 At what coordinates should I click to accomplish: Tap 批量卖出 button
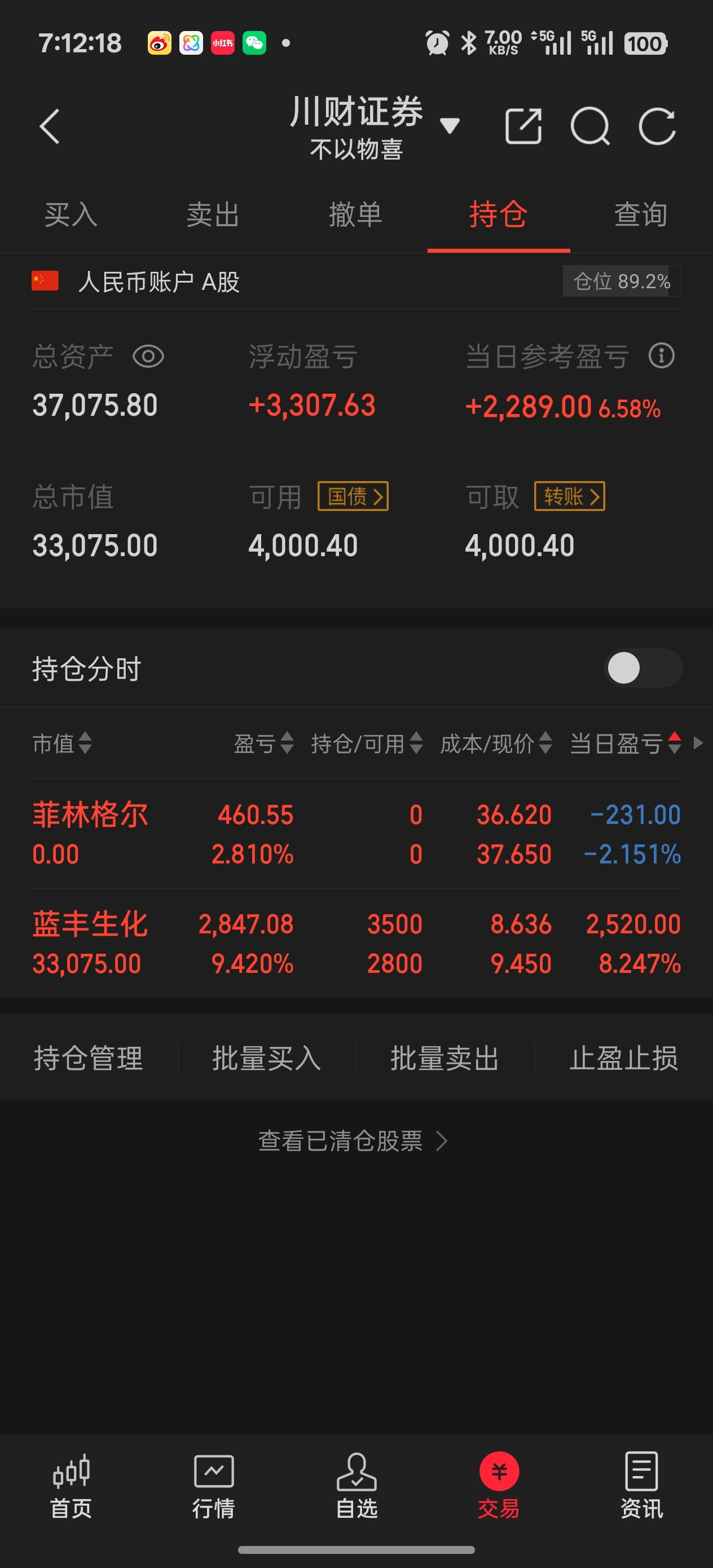coord(444,1058)
